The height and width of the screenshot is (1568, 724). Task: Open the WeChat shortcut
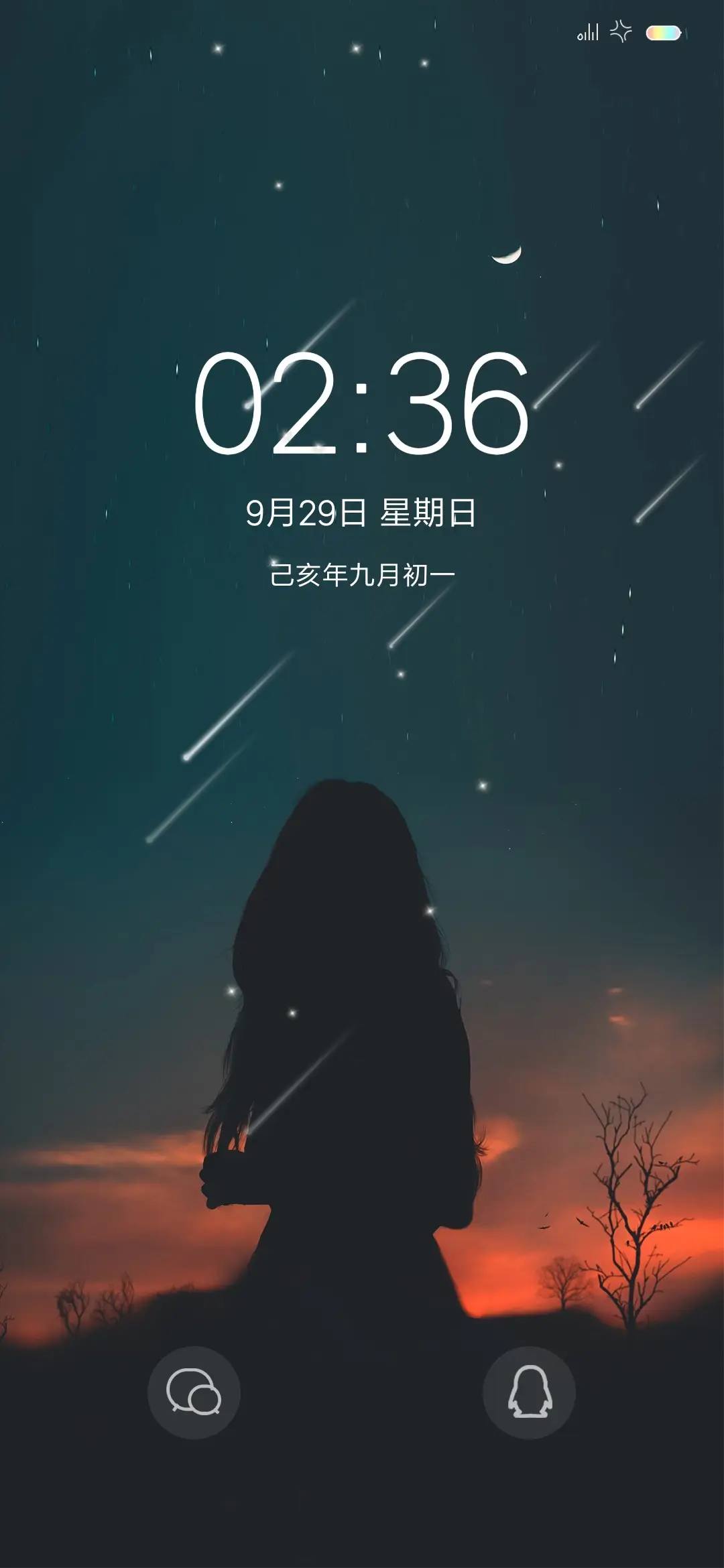coord(194,1392)
